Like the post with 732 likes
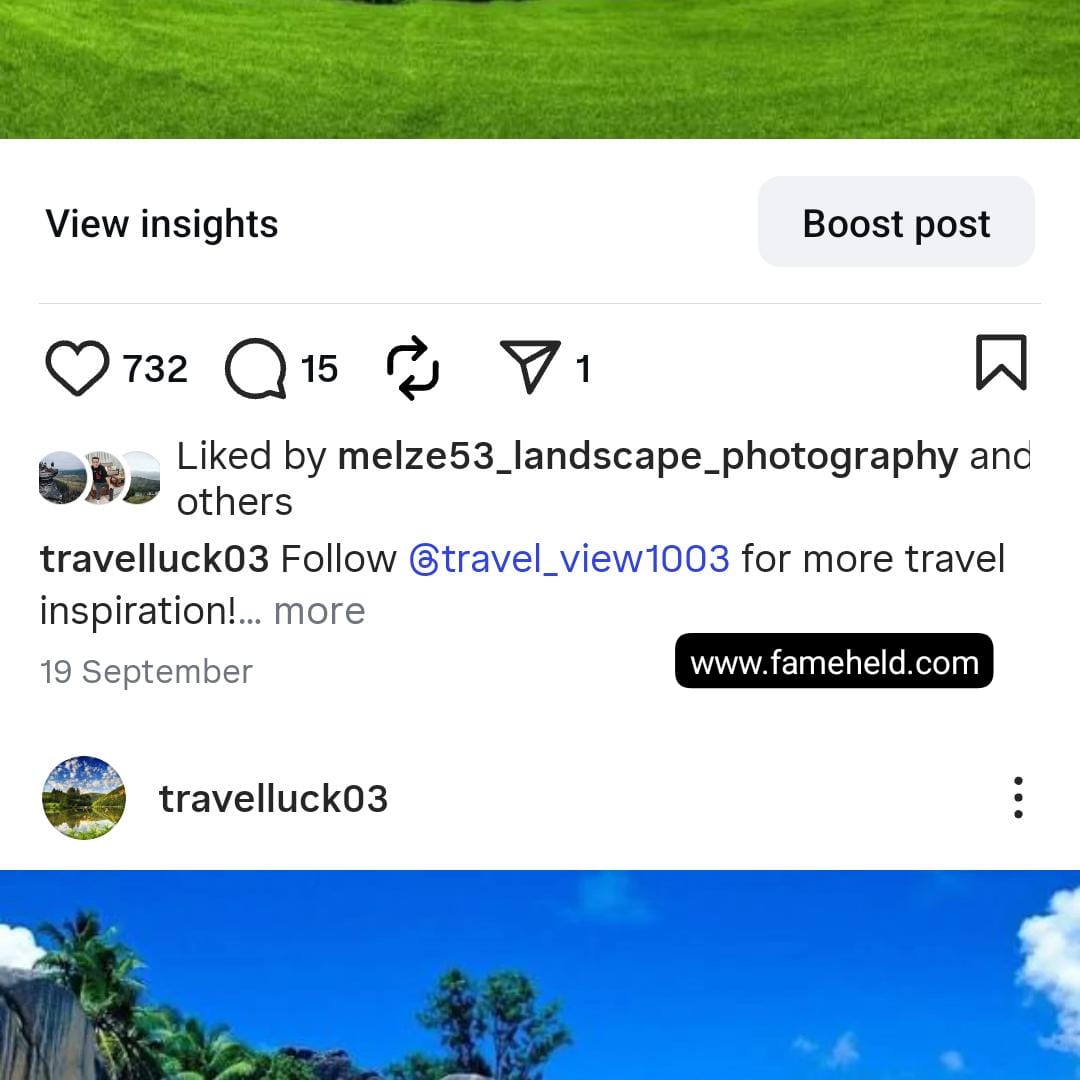The image size is (1080, 1080). pyautogui.click(x=78, y=368)
